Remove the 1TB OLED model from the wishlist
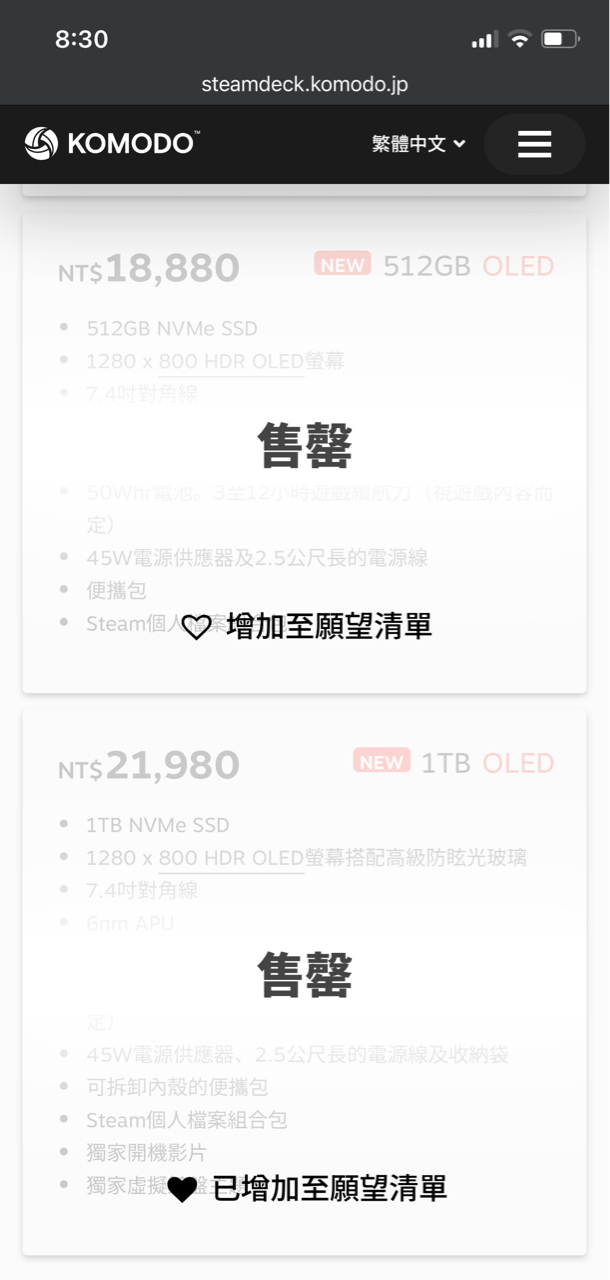 [x=306, y=1188]
